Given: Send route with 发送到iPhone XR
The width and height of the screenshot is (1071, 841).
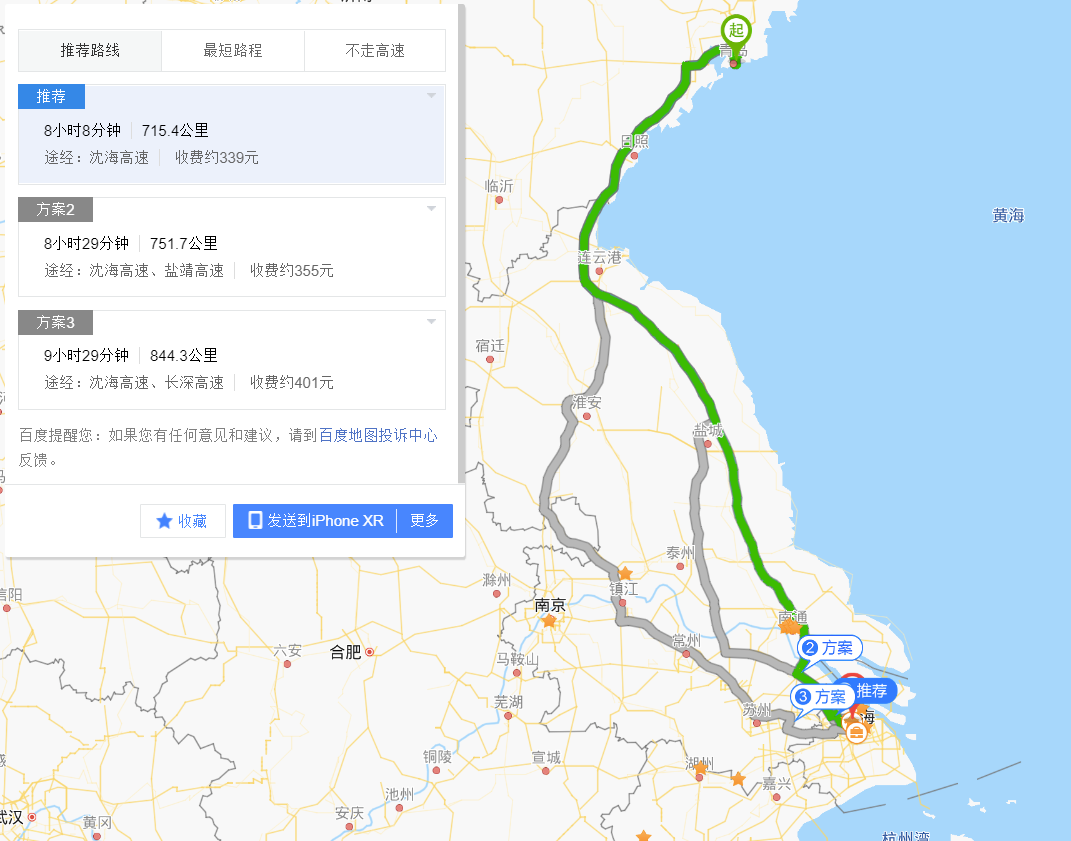Looking at the screenshot, I should point(315,521).
